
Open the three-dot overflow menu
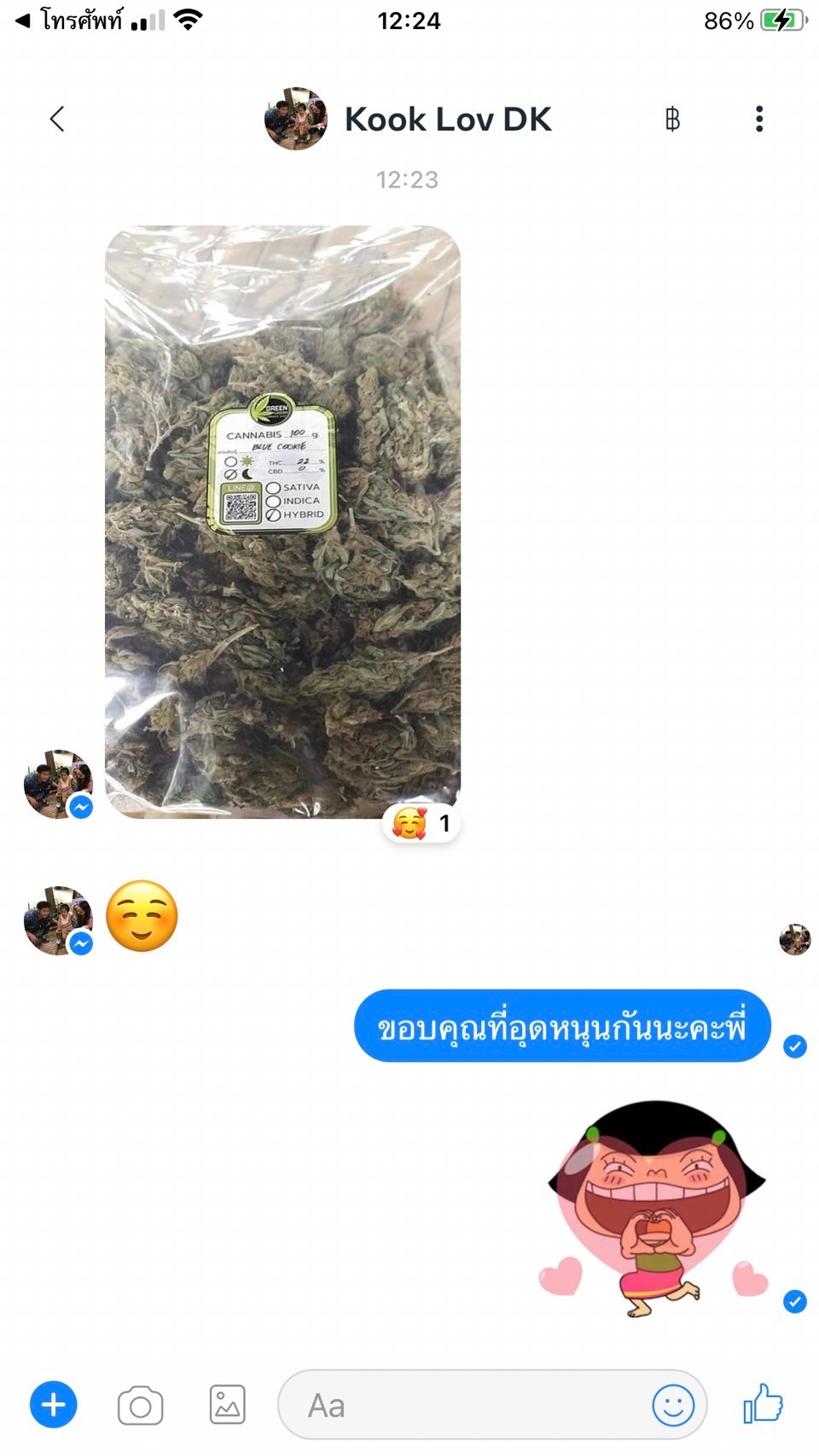pos(758,119)
